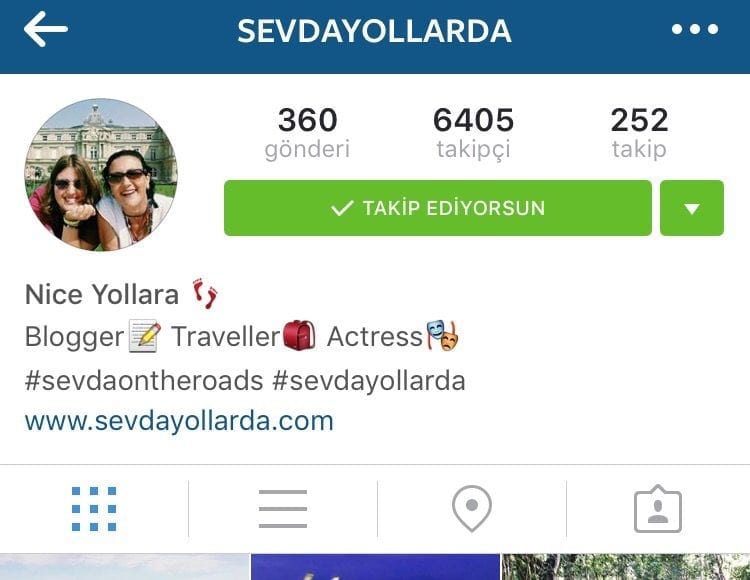The image size is (750, 580).
Task: Switch to grid view tab
Action: point(94,509)
